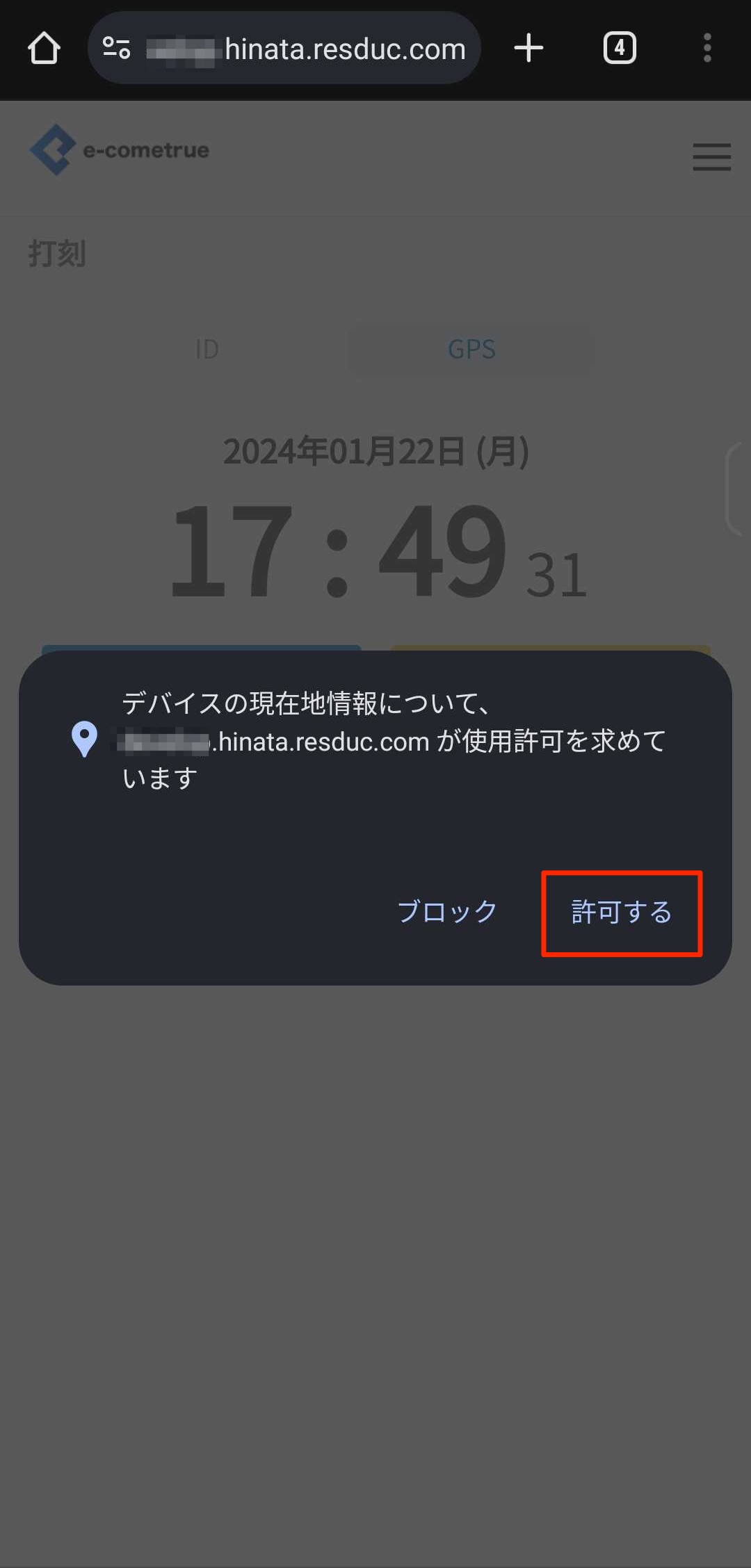Image resolution: width=751 pixels, height=1568 pixels.
Task: Open a new browser tab
Action: click(x=528, y=48)
